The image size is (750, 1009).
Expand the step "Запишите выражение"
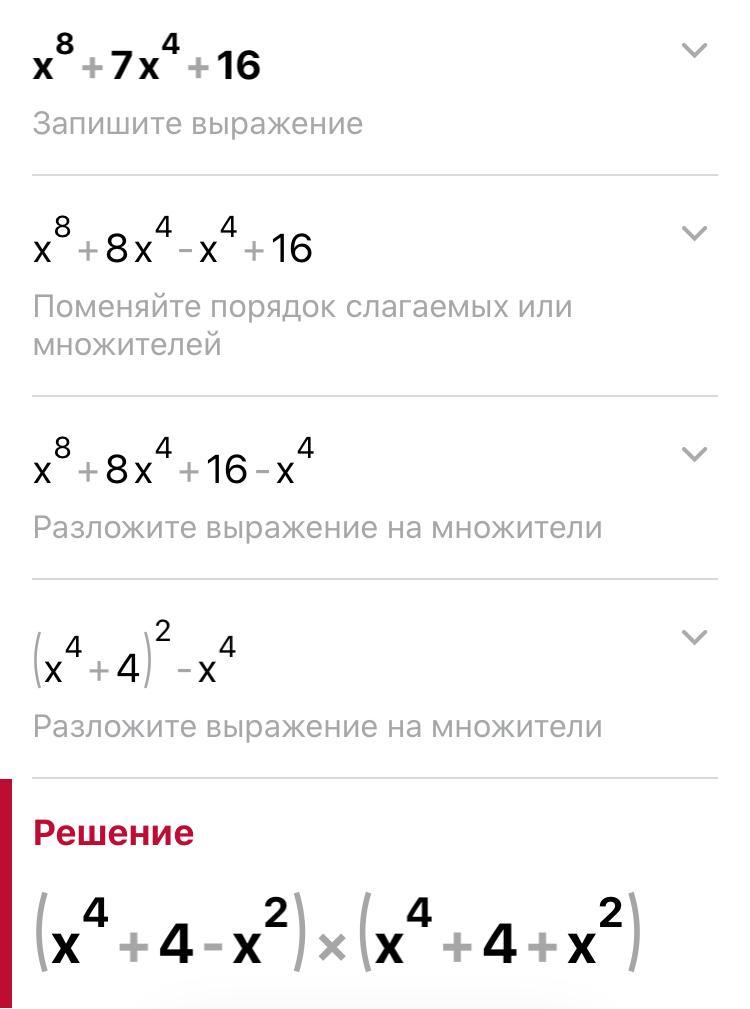(x=694, y=50)
